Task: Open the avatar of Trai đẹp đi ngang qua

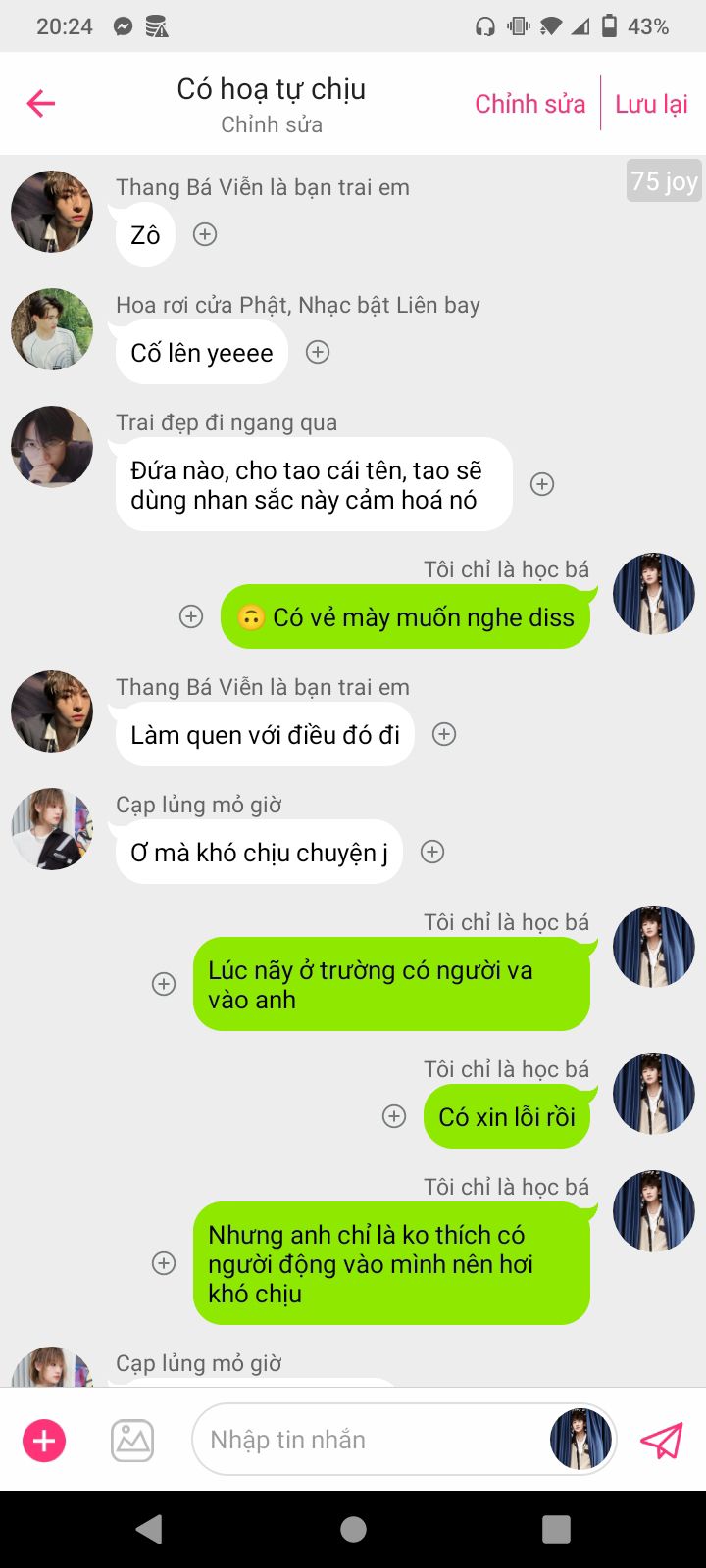Action: (x=52, y=447)
